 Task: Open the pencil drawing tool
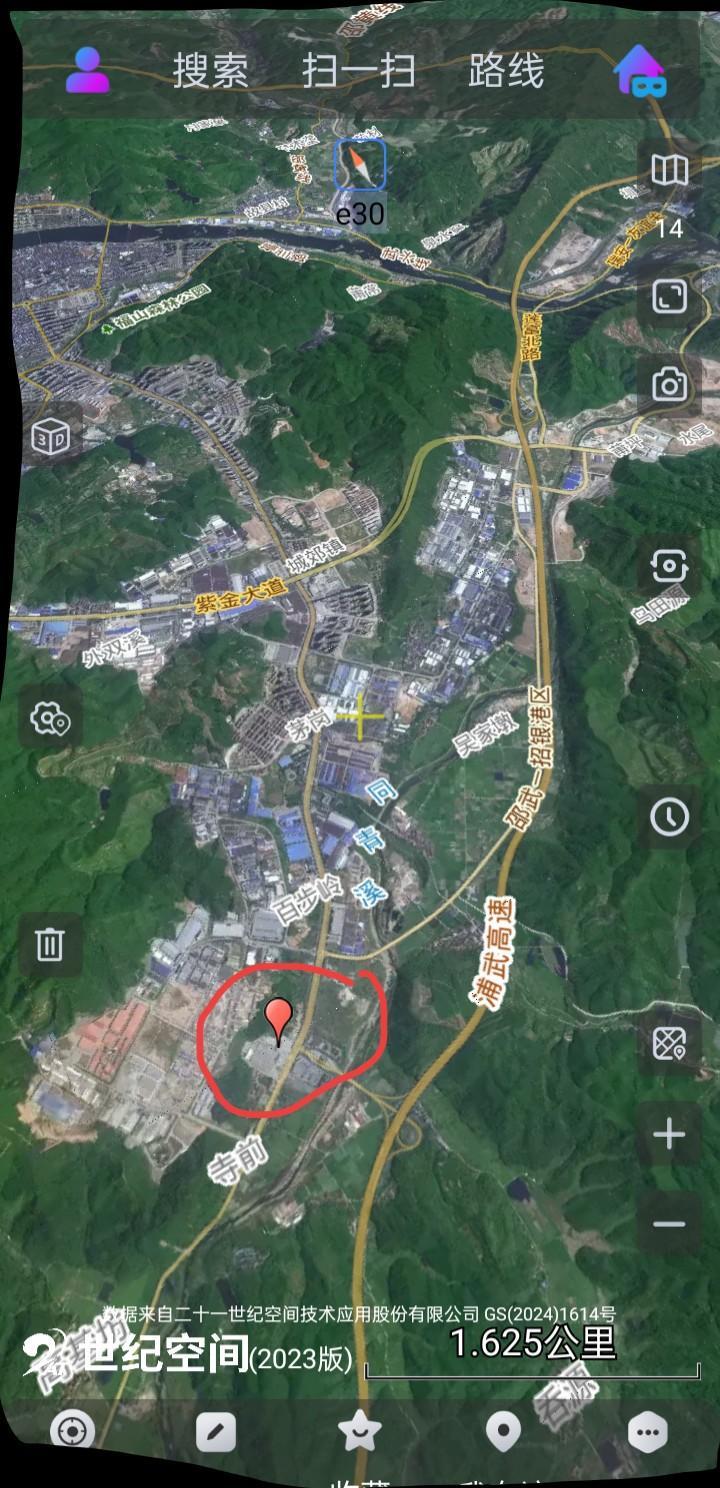coord(216,1432)
